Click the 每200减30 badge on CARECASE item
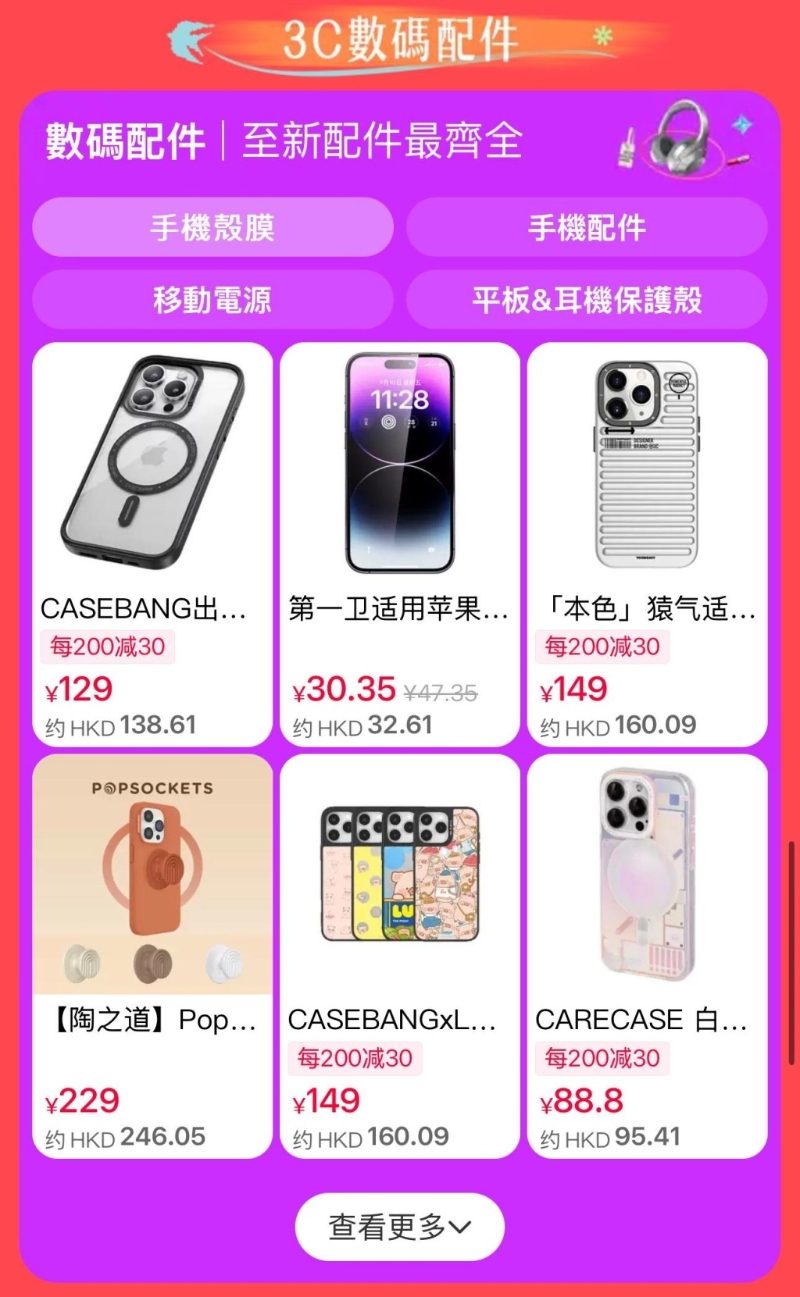This screenshot has width=800, height=1297. coord(600,1058)
